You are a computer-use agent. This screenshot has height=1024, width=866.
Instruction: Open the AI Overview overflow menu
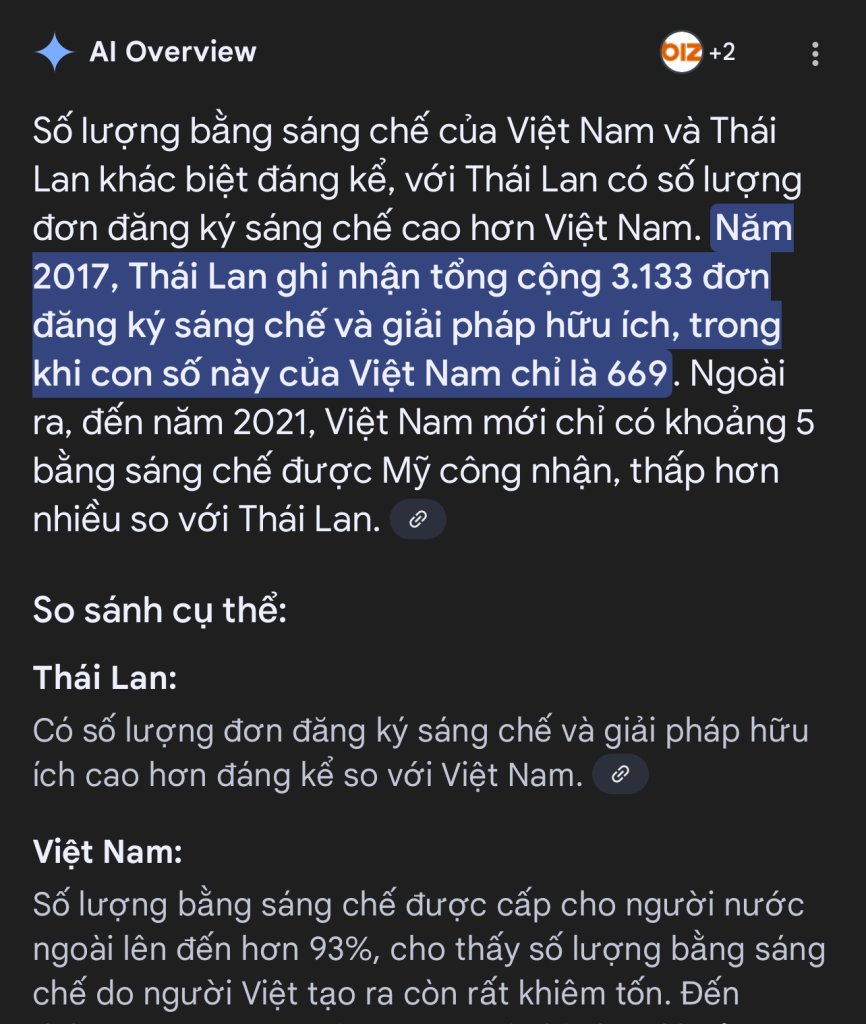tap(816, 53)
